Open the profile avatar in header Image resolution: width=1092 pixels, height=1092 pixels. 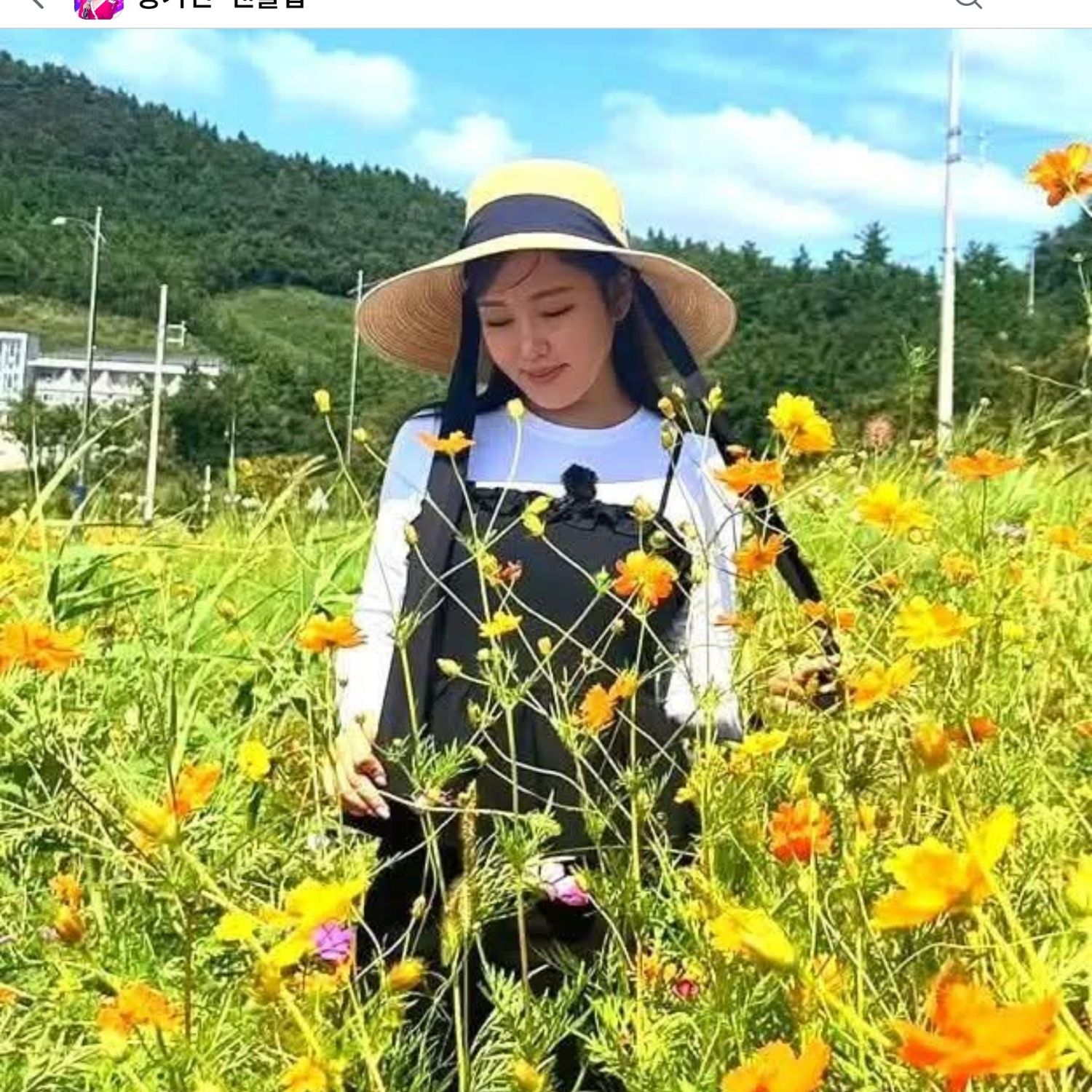tap(99, 7)
